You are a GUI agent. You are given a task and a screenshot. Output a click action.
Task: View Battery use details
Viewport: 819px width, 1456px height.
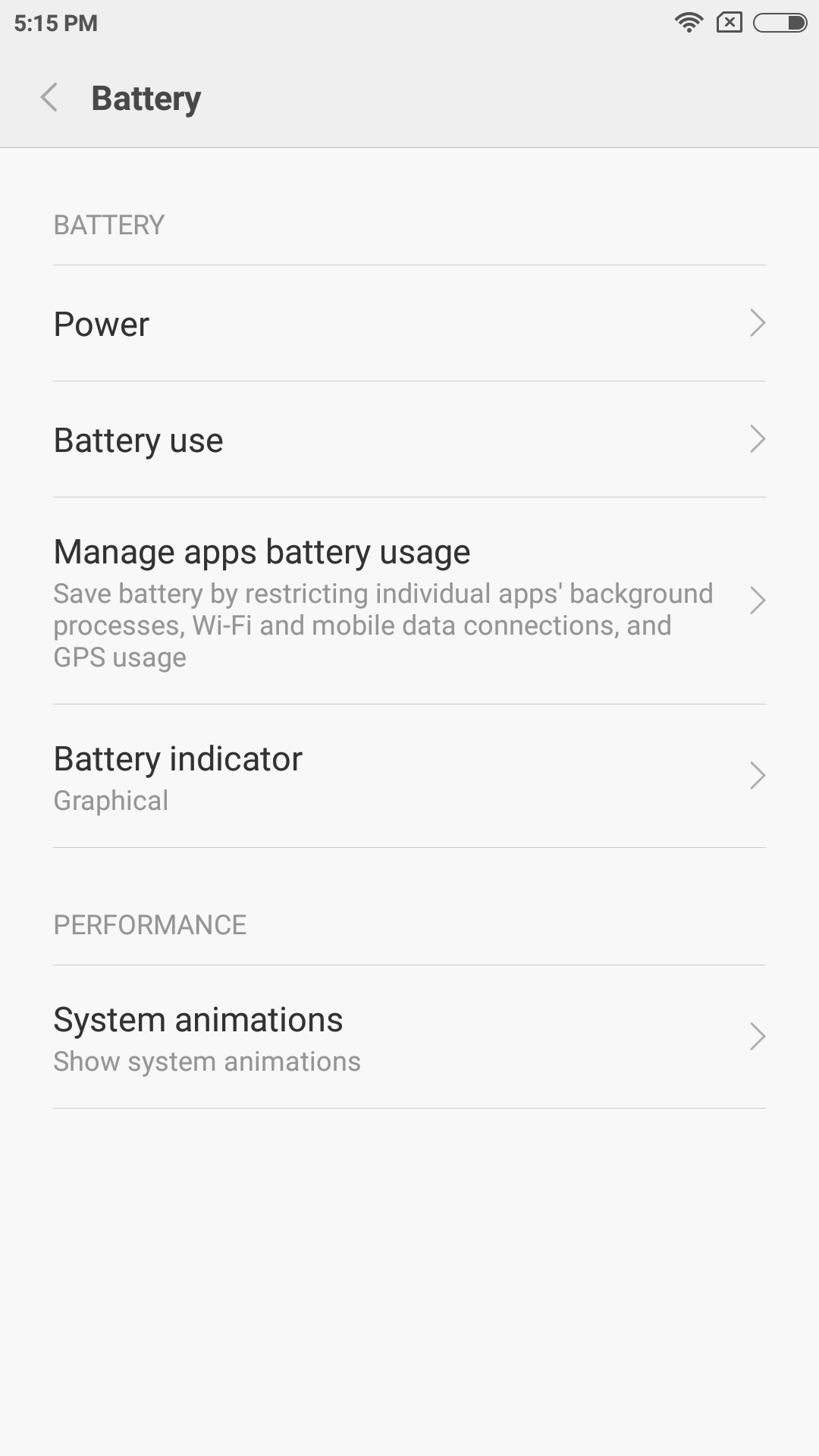409,440
